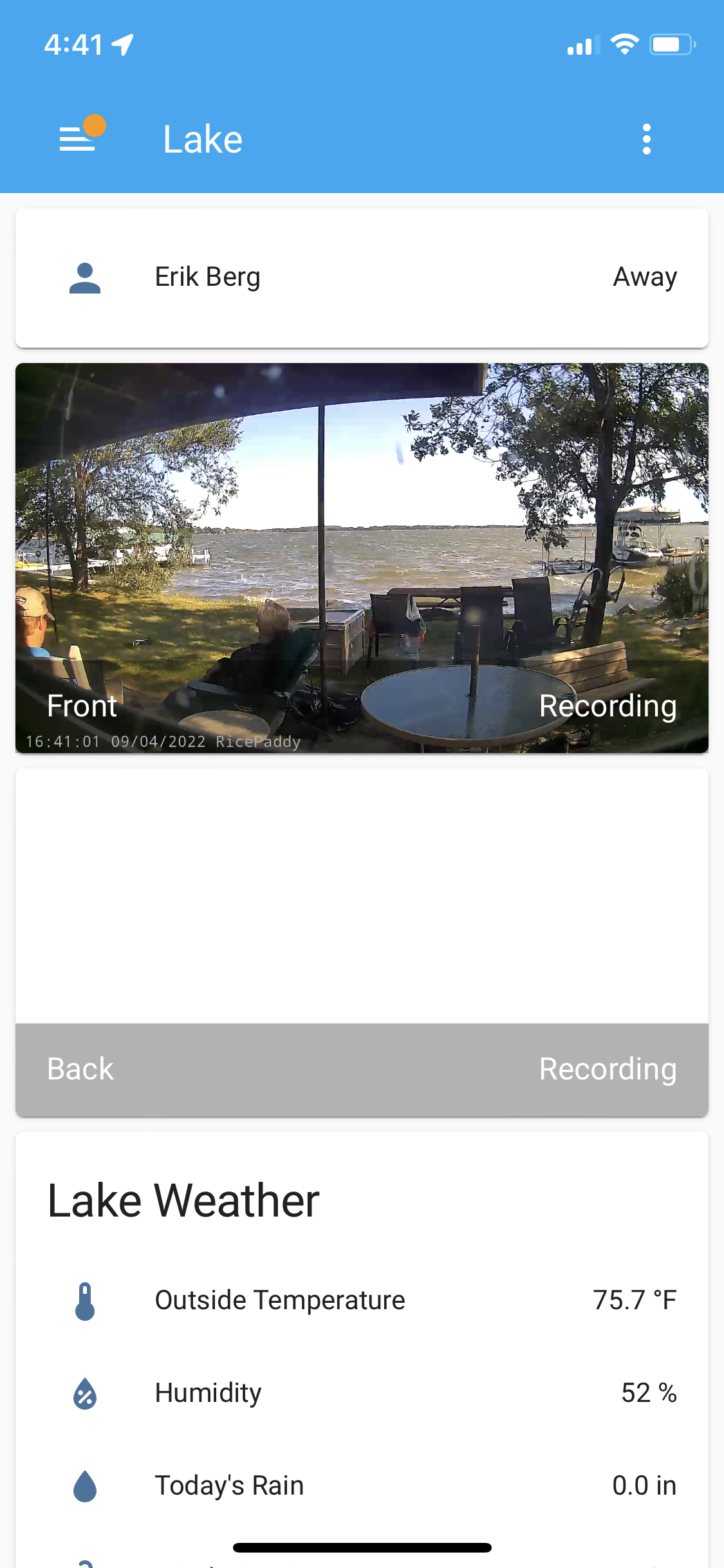
Task: Open the sidebar menu button
Action: click(x=78, y=138)
